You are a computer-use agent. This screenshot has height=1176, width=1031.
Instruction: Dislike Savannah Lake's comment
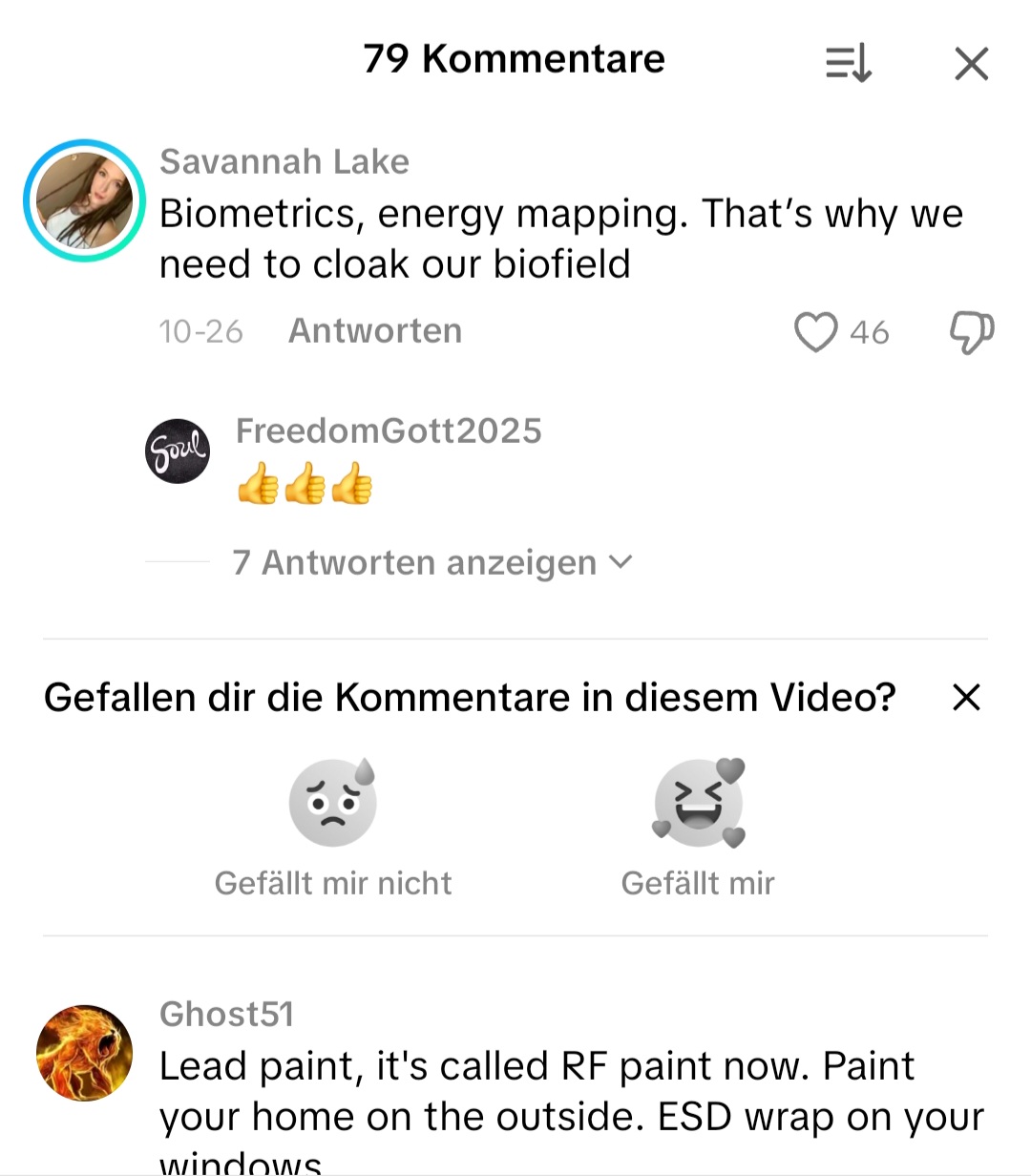pyautogui.click(x=971, y=332)
